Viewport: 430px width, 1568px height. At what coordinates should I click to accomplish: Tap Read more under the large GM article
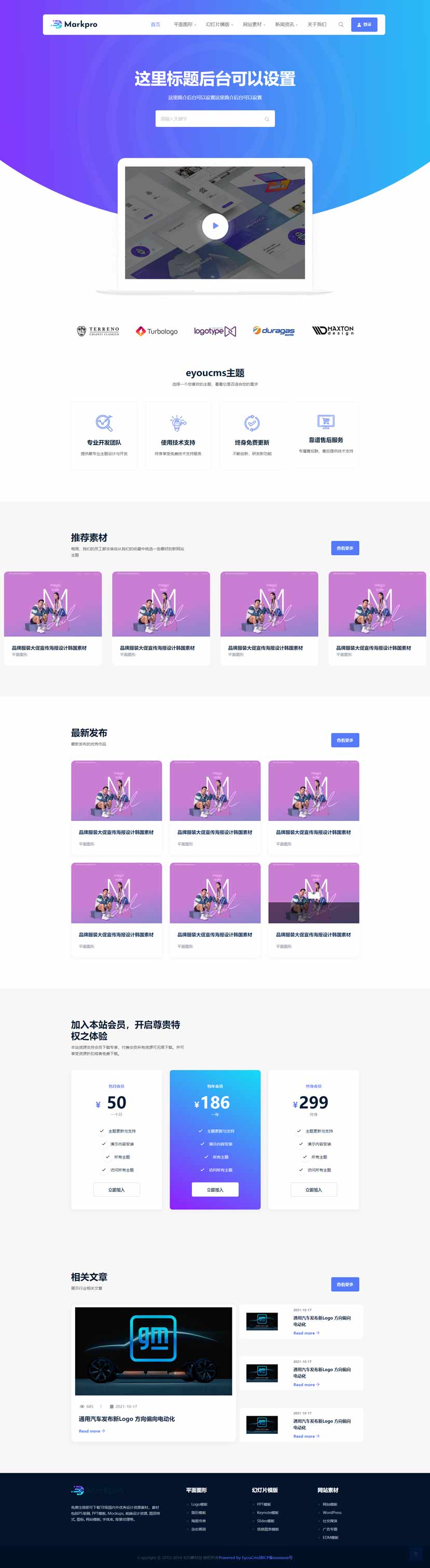pos(91,1431)
